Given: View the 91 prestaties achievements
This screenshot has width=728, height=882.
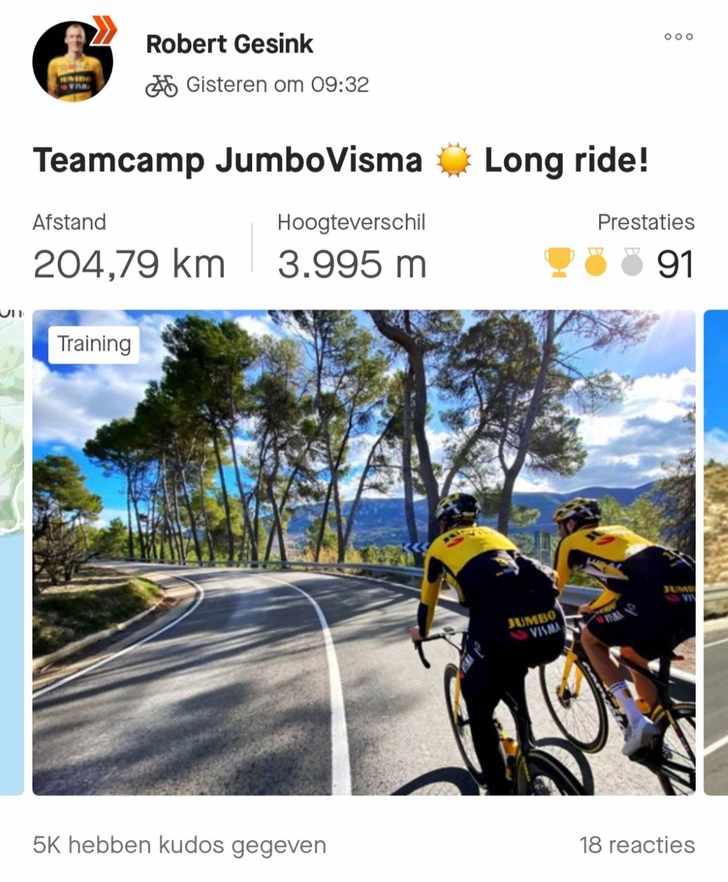Looking at the screenshot, I should click(x=620, y=264).
